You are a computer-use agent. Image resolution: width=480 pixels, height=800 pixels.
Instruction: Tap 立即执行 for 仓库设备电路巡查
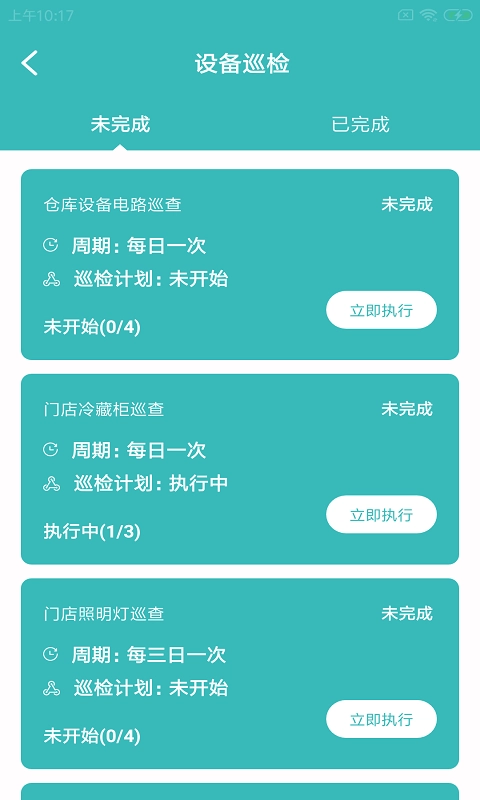[x=381, y=310]
